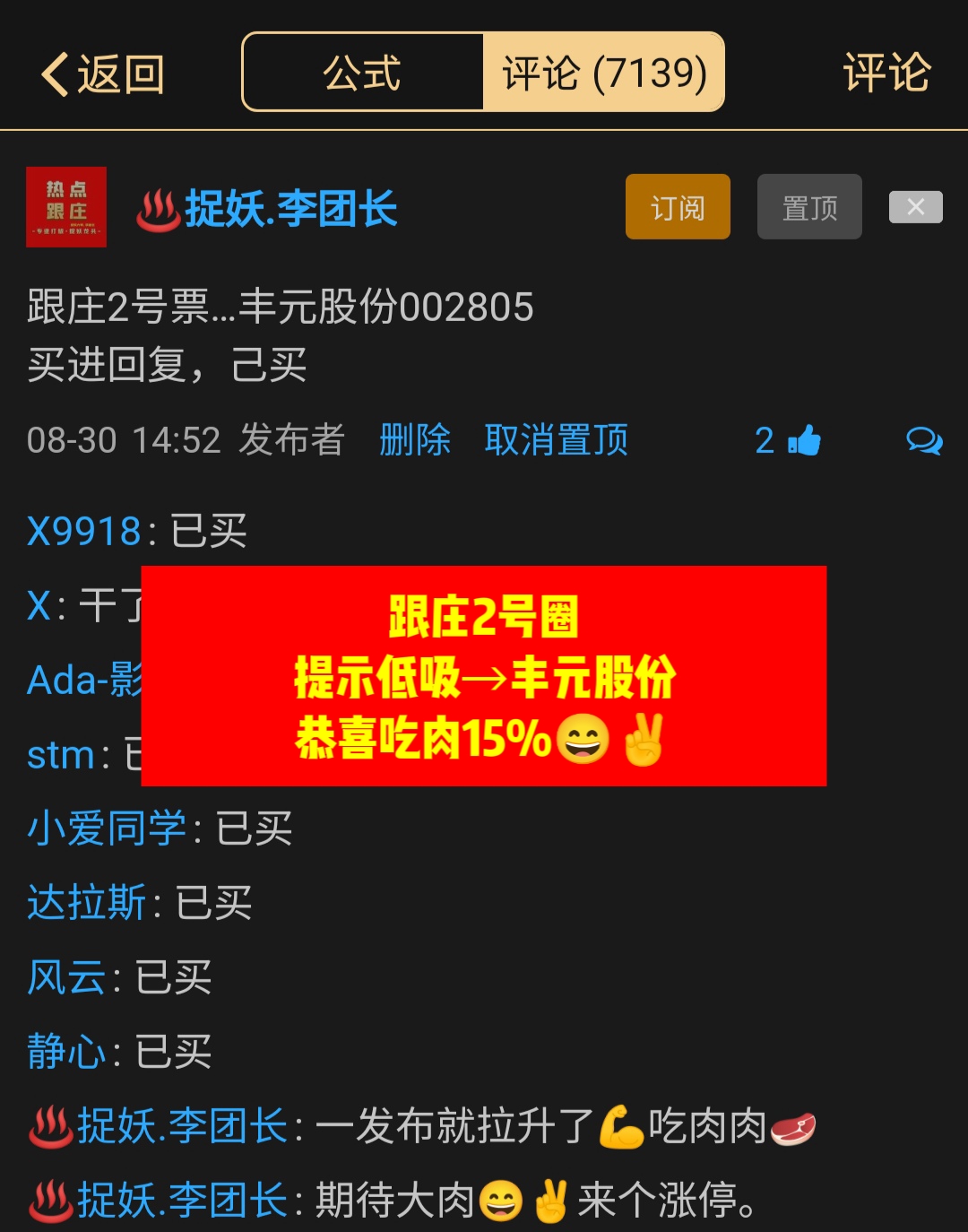Screen dimensions: 968x1232
Task: Like the post with the thumbs-up icon
Action: click(803, 440)
